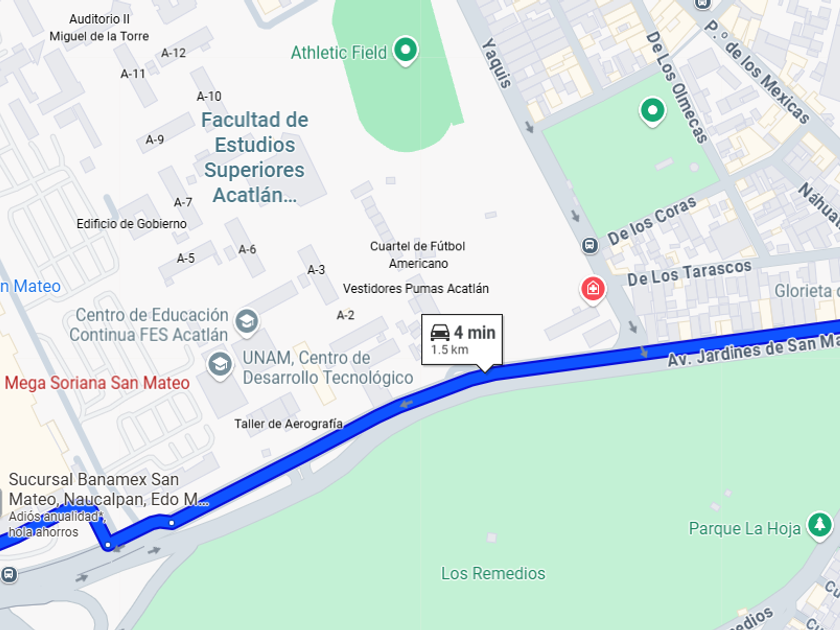The image size is (840, 630).
Task: Open Sucursal Banamex San Mateo place label
Action: tap(95, 489)
